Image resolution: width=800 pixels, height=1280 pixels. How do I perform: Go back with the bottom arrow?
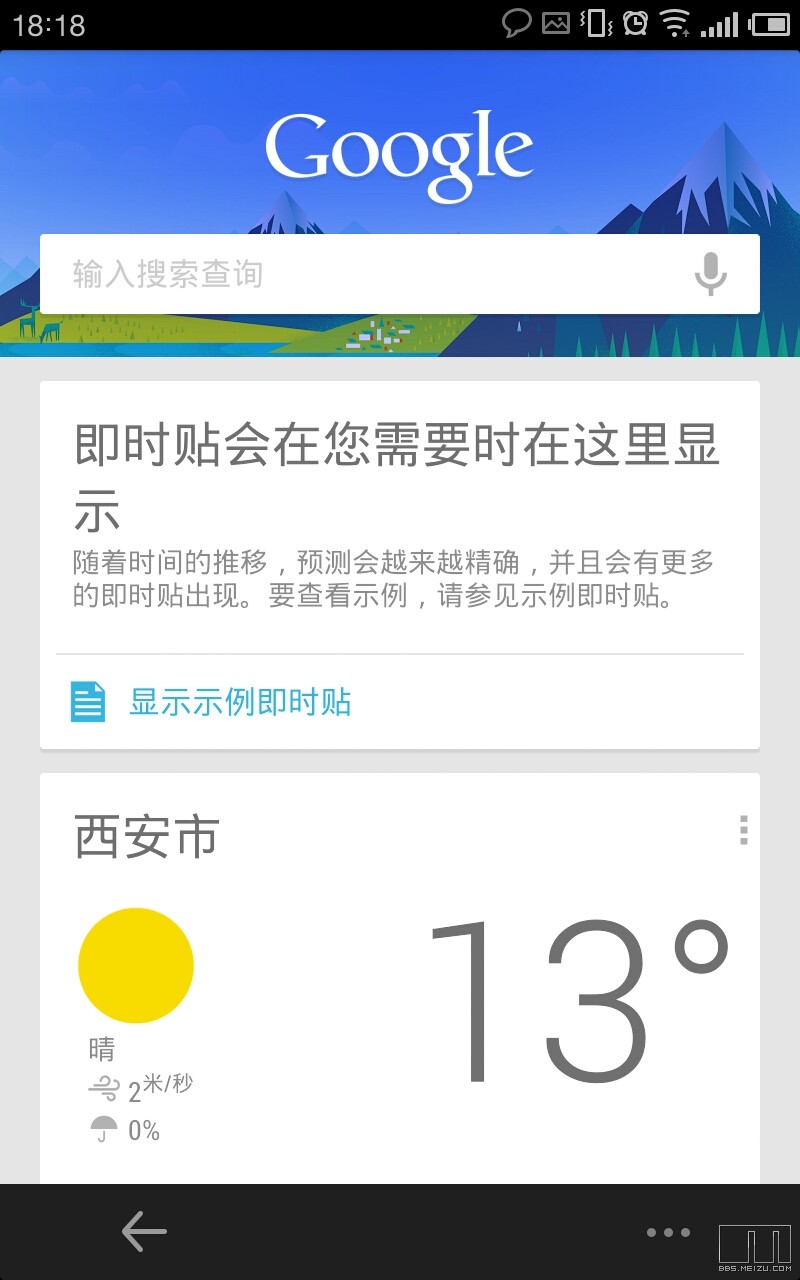144,1232
